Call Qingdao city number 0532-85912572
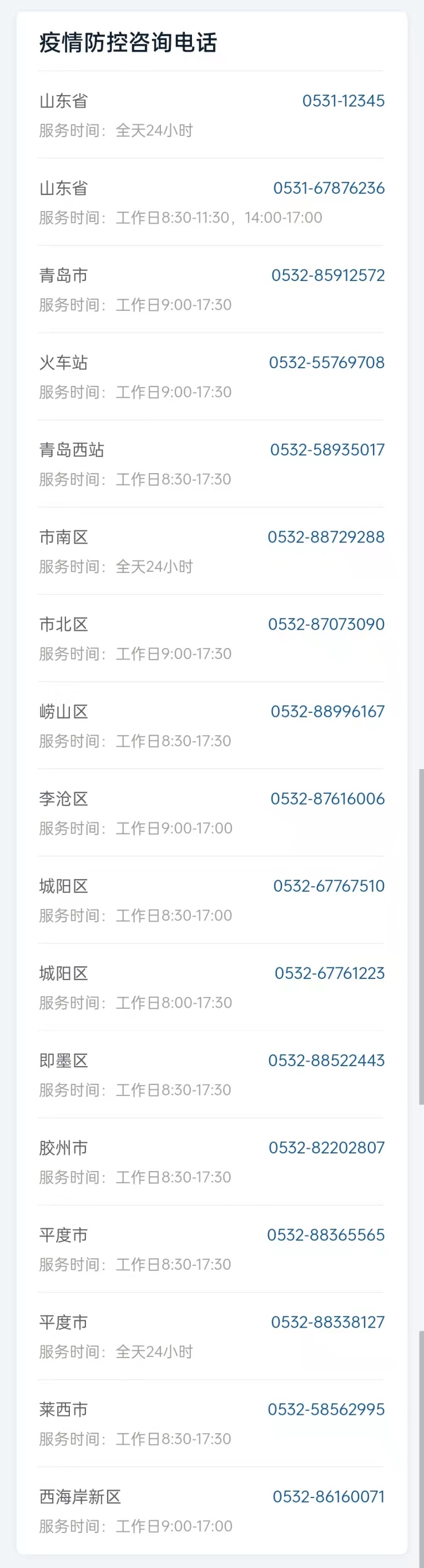This screenshot has height=1568, width=424. (x=328, y=275)
